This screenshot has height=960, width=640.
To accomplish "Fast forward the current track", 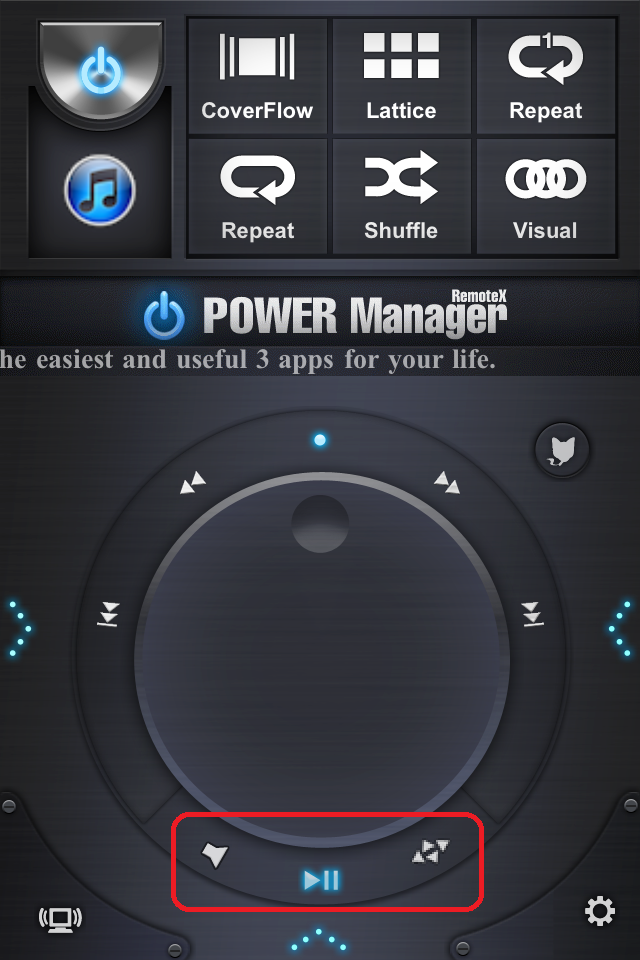I will (x=447, y=484).
